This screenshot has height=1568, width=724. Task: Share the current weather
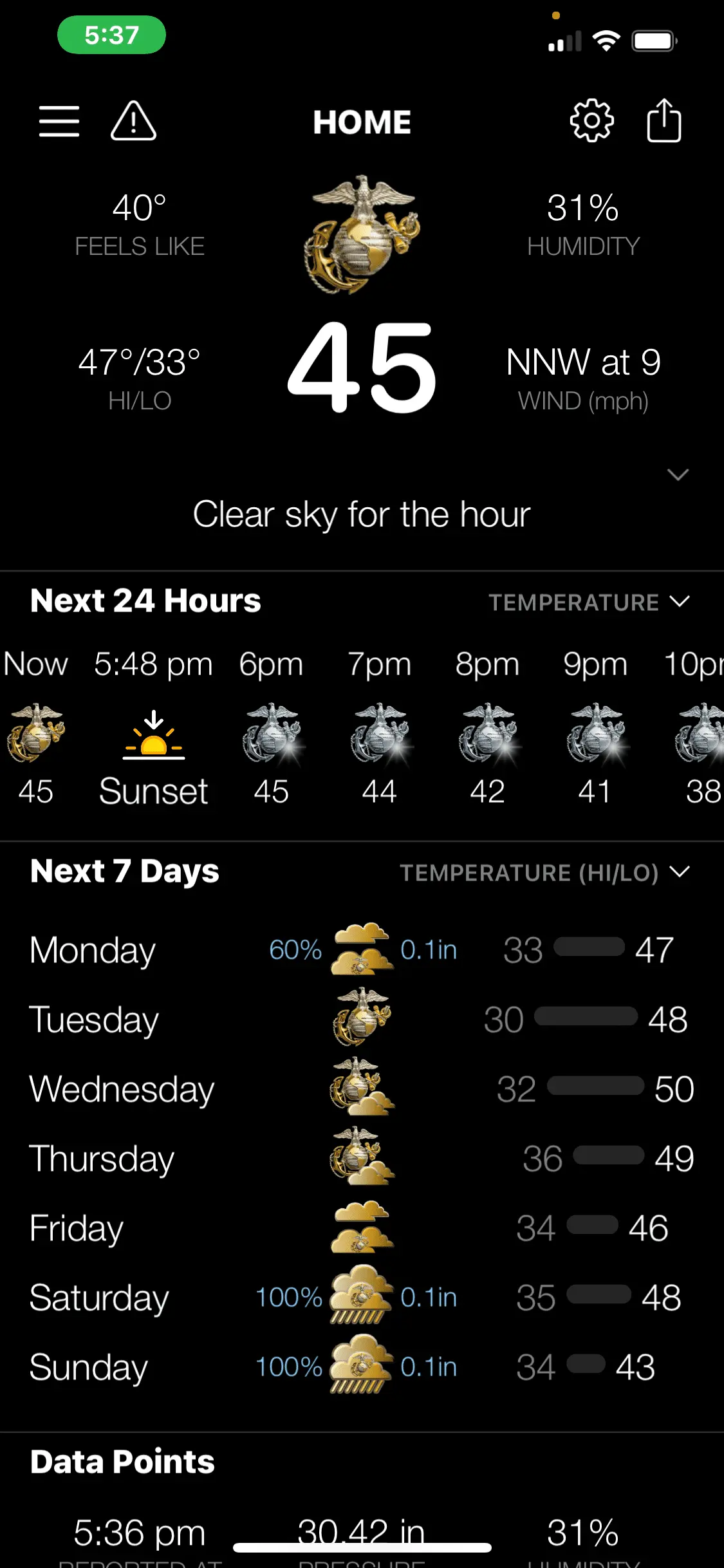664,121
